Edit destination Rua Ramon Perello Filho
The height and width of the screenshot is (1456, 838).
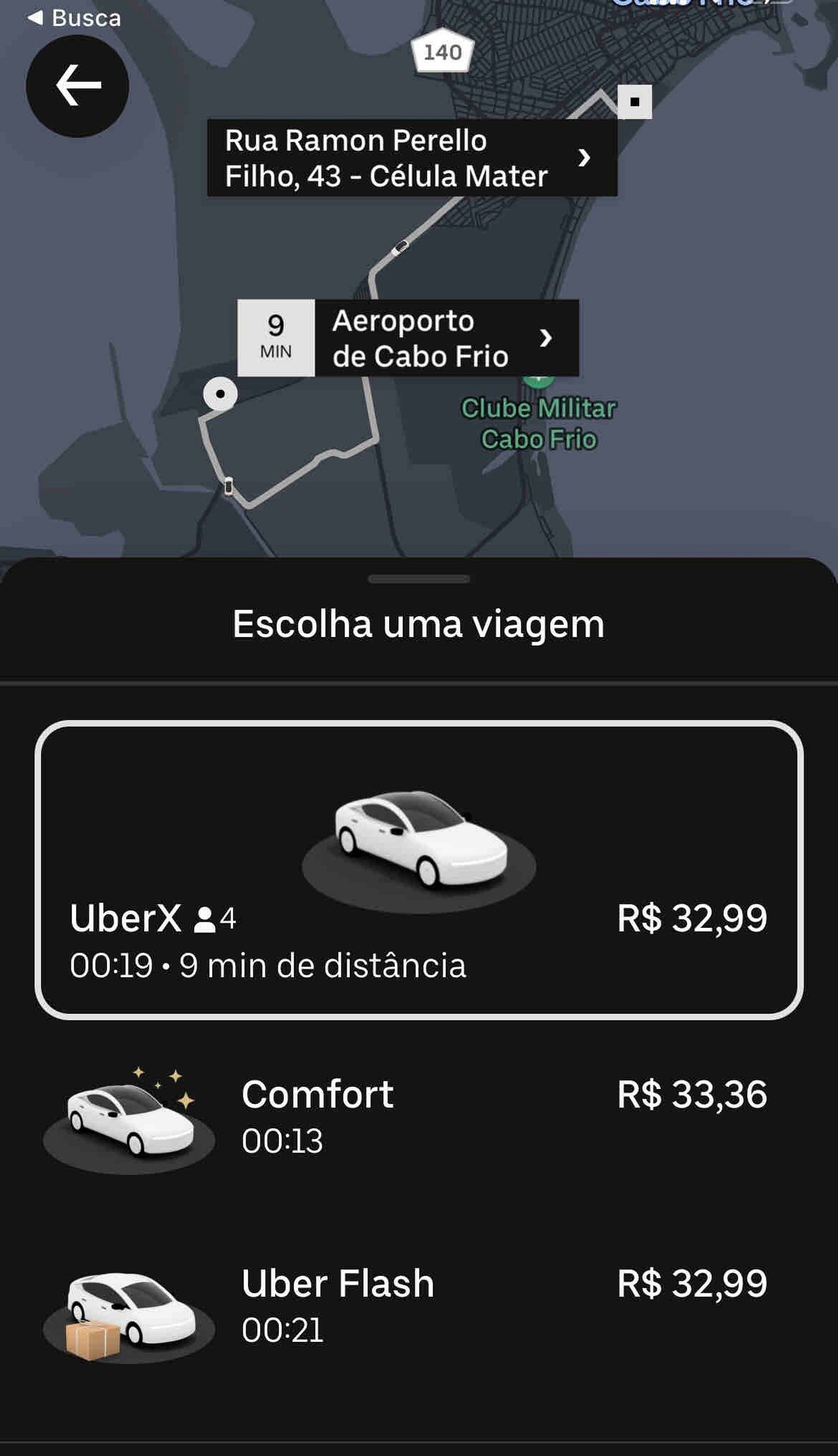tap(412, 157)
